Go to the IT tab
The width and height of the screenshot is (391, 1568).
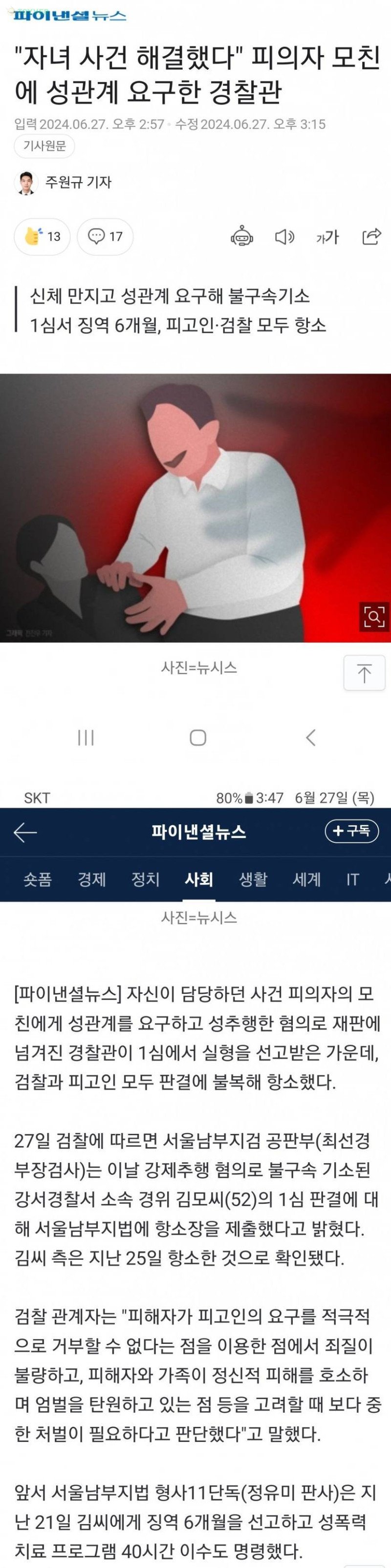pyautogui.click(x=352, y=879)
